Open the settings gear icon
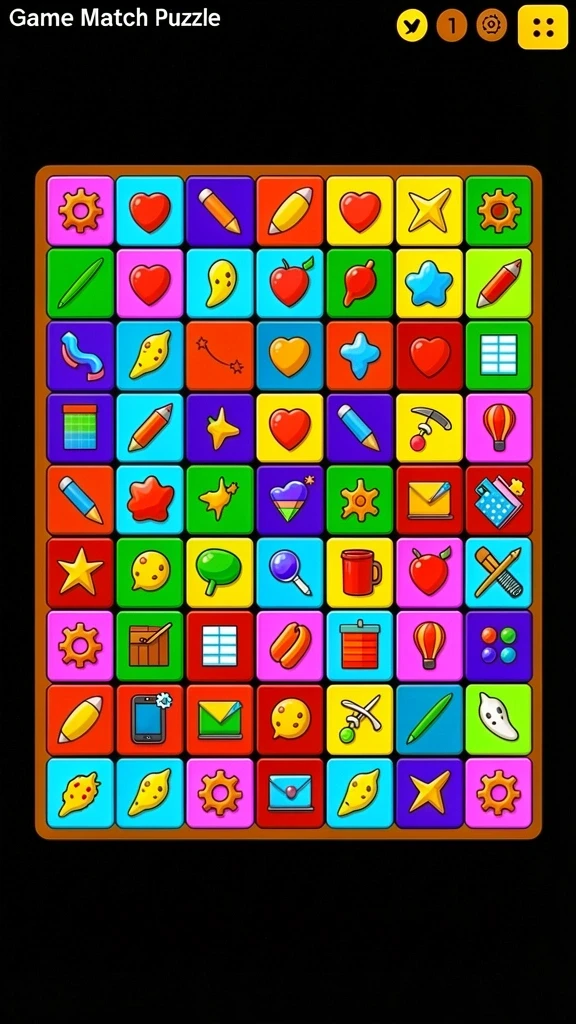This screenshot has height=1024, width=576. coord(491,26)
